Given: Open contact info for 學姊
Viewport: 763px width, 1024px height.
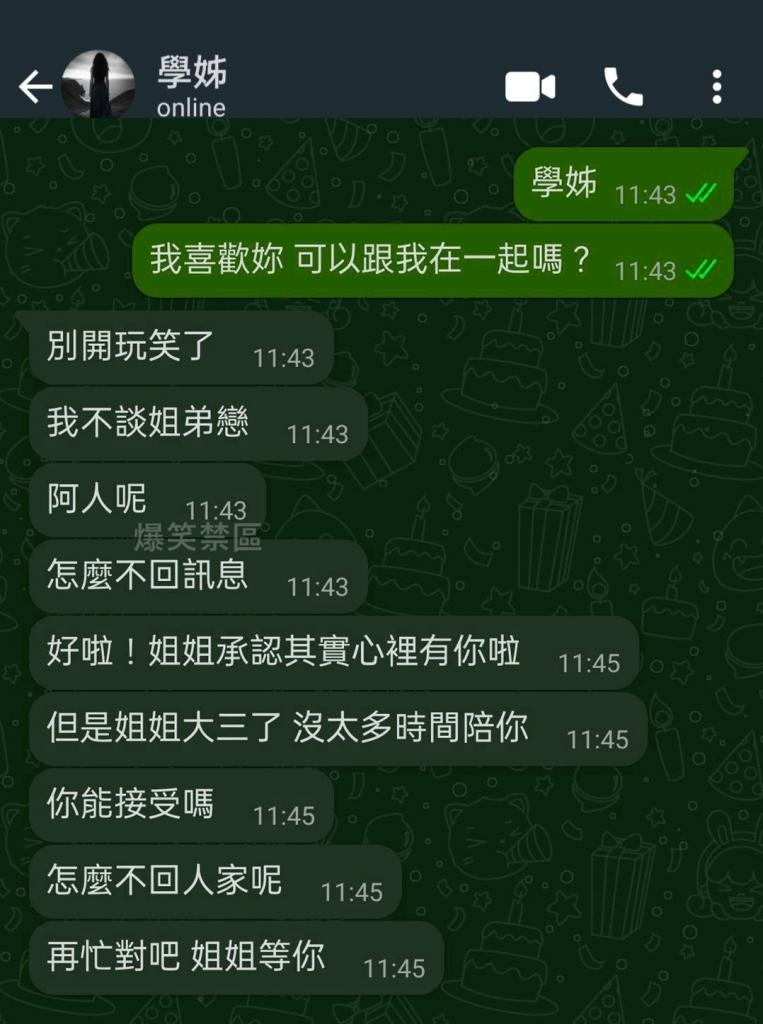Looking at the screenshot, I should tap(192, 86).
